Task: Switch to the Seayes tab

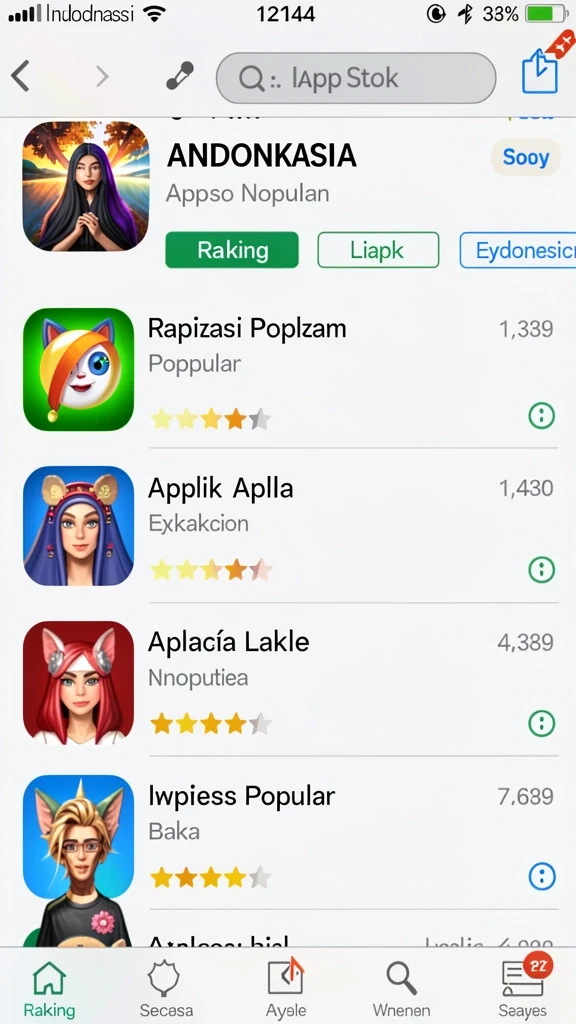Action: [x=524, y=987]
